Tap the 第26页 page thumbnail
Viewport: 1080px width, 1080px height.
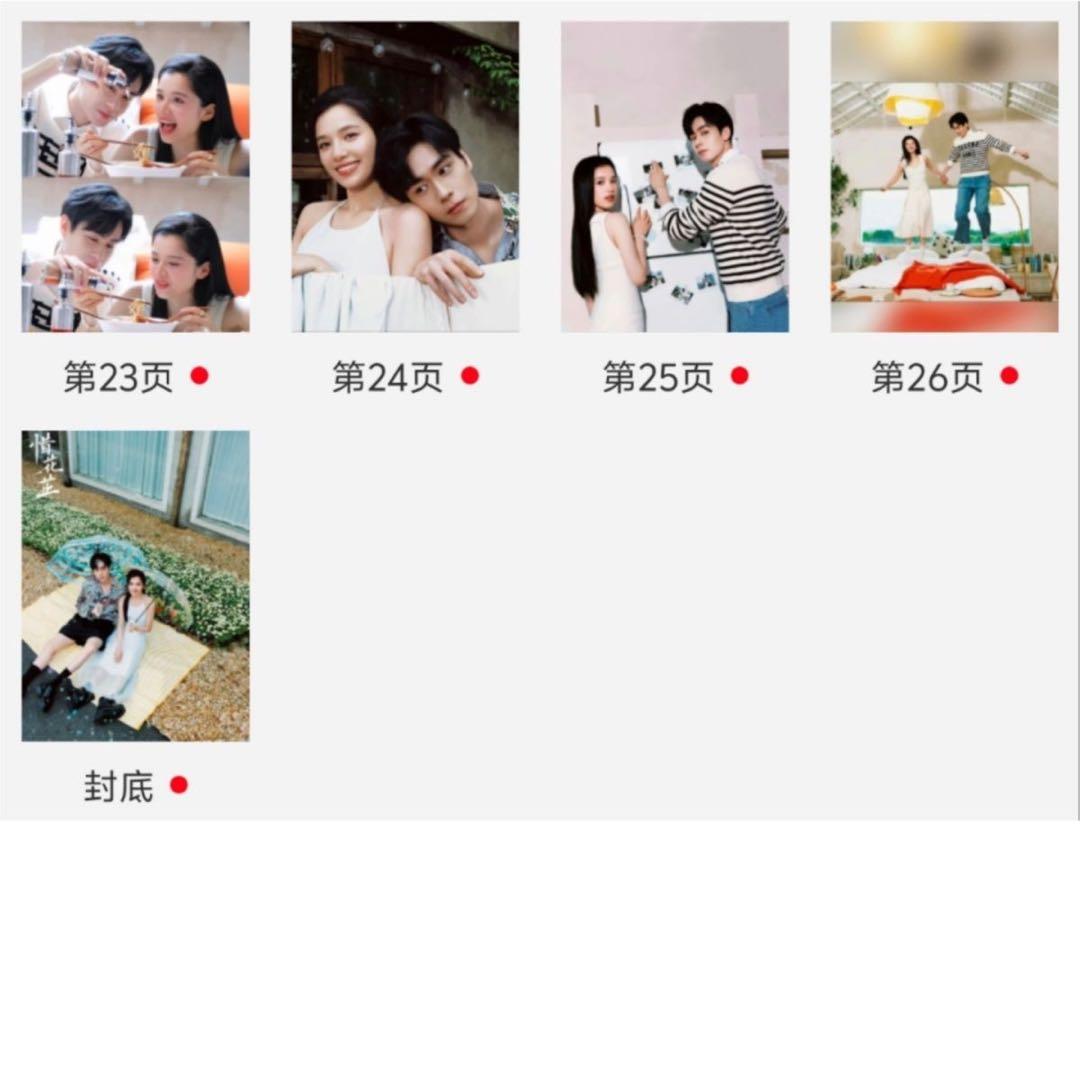click(944, 177)
